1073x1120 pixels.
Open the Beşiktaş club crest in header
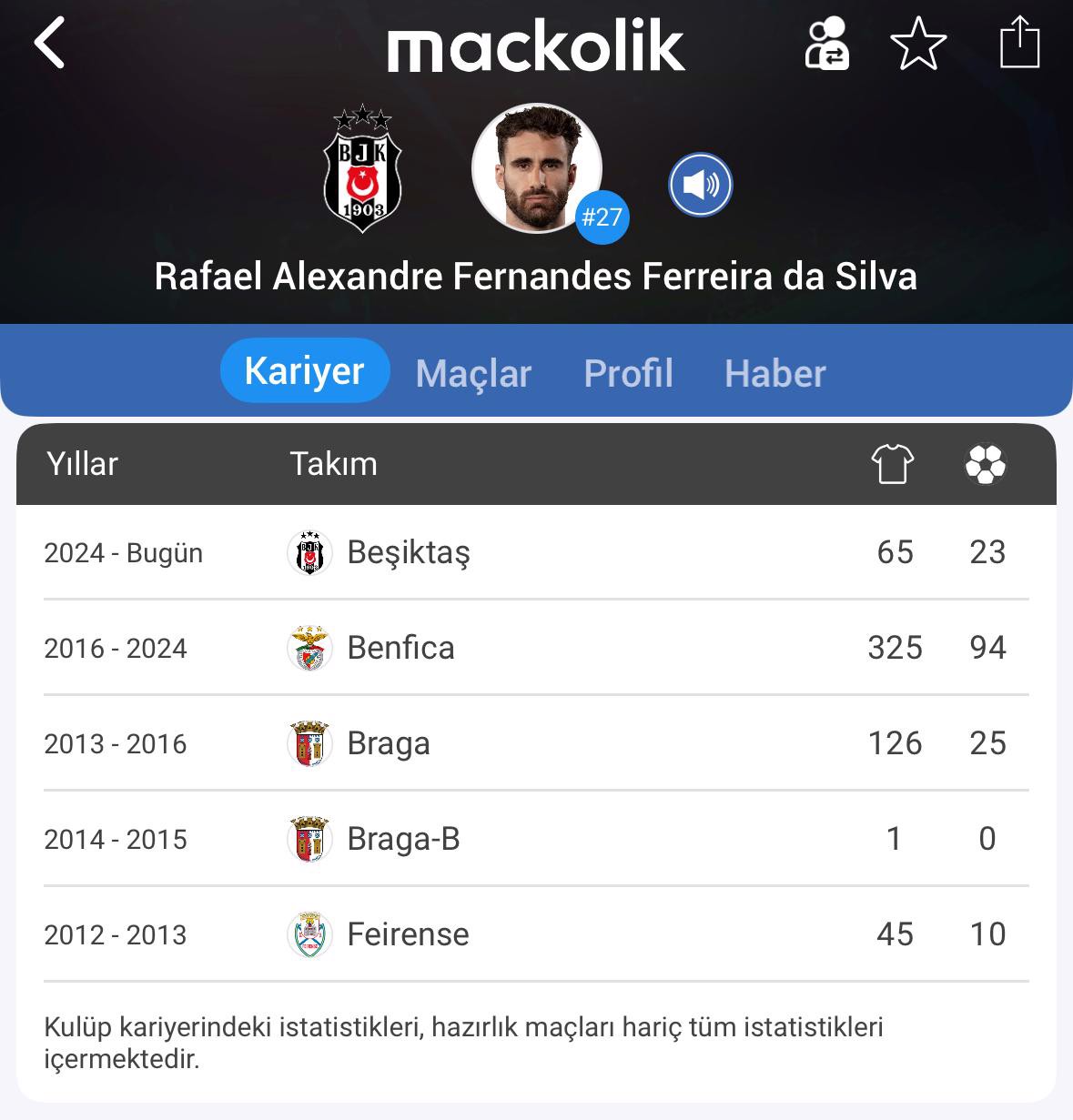(x=362, y=169)
